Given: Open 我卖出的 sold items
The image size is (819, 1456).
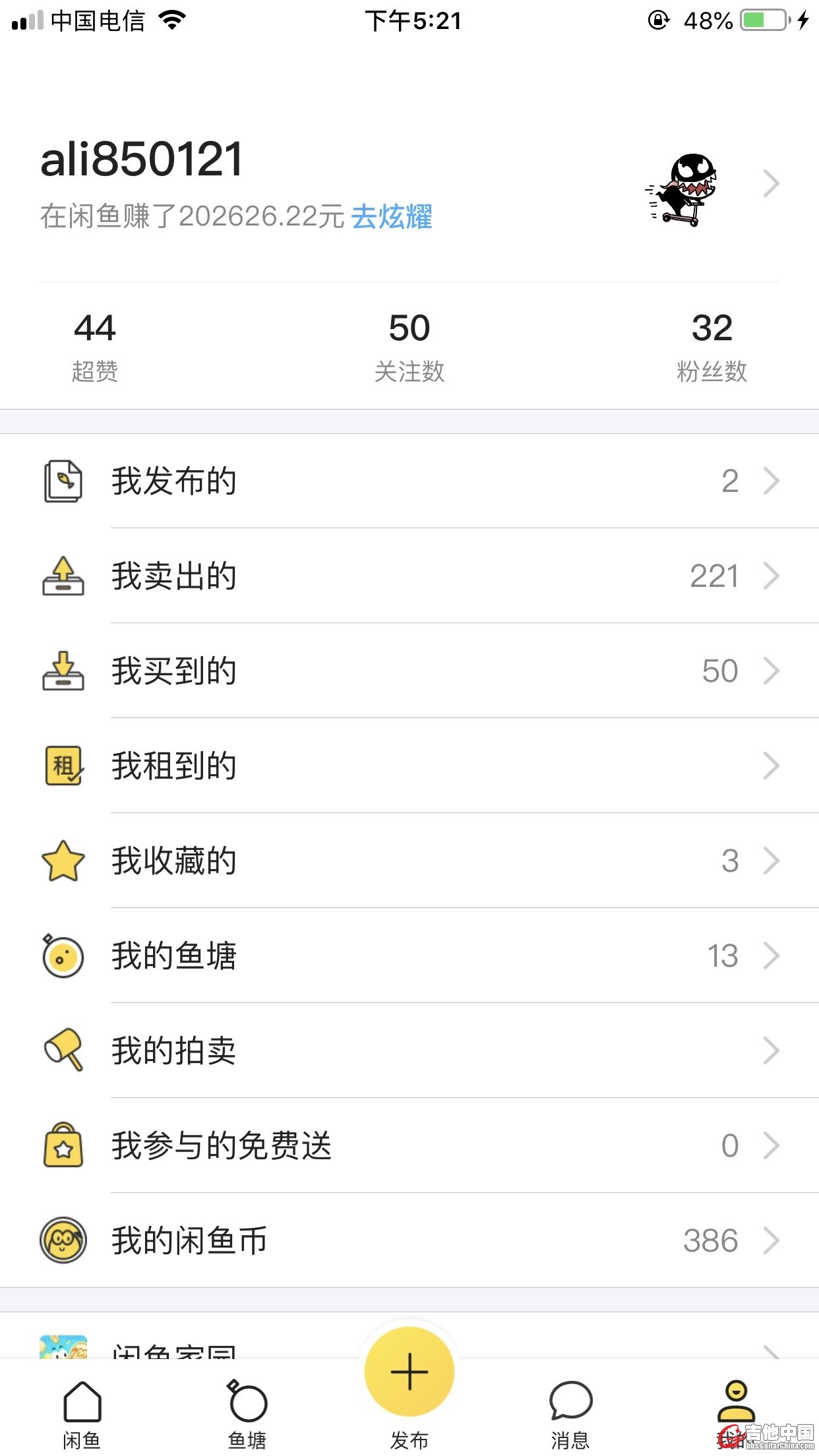Looking at the screenshot, I should [409, 576].
